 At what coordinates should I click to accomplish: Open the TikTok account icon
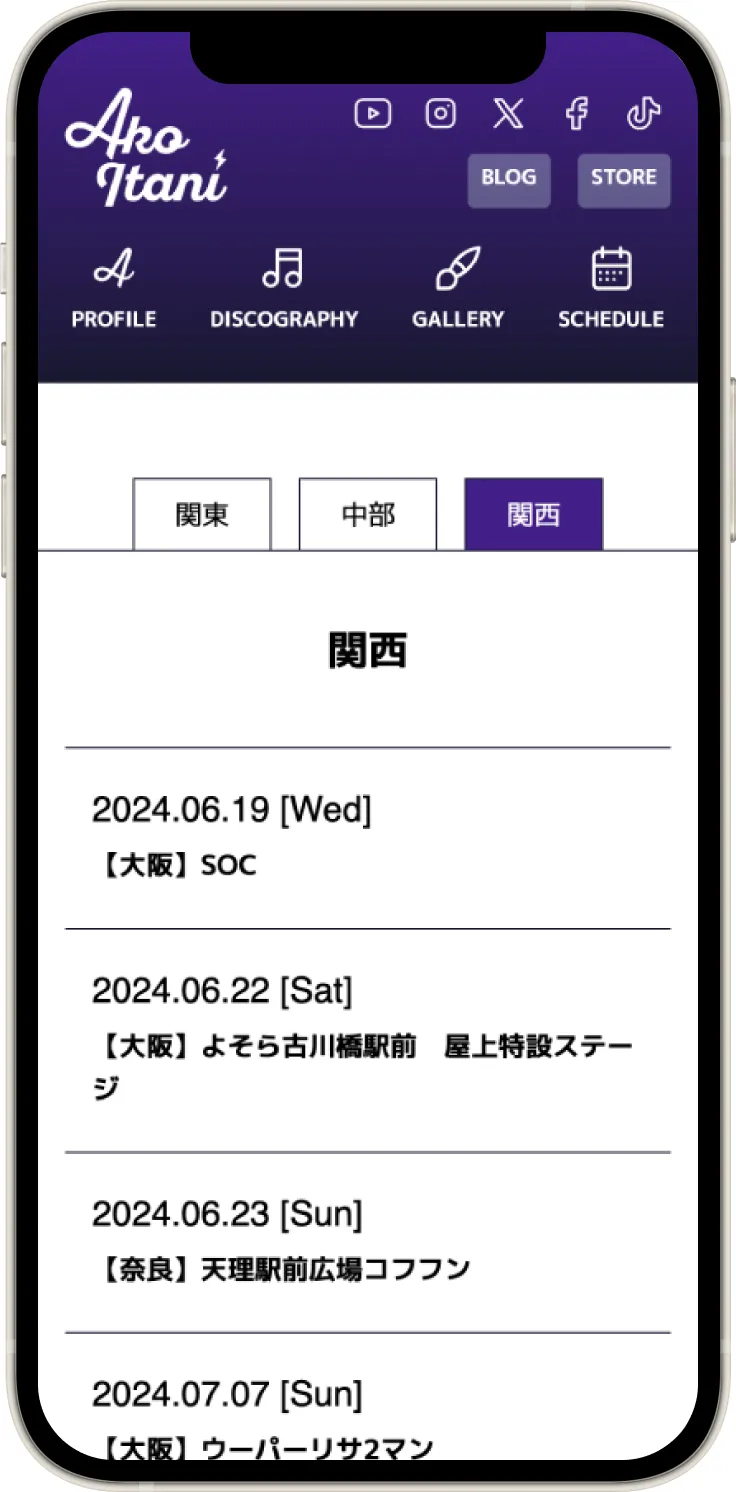(x=644, y=113)
